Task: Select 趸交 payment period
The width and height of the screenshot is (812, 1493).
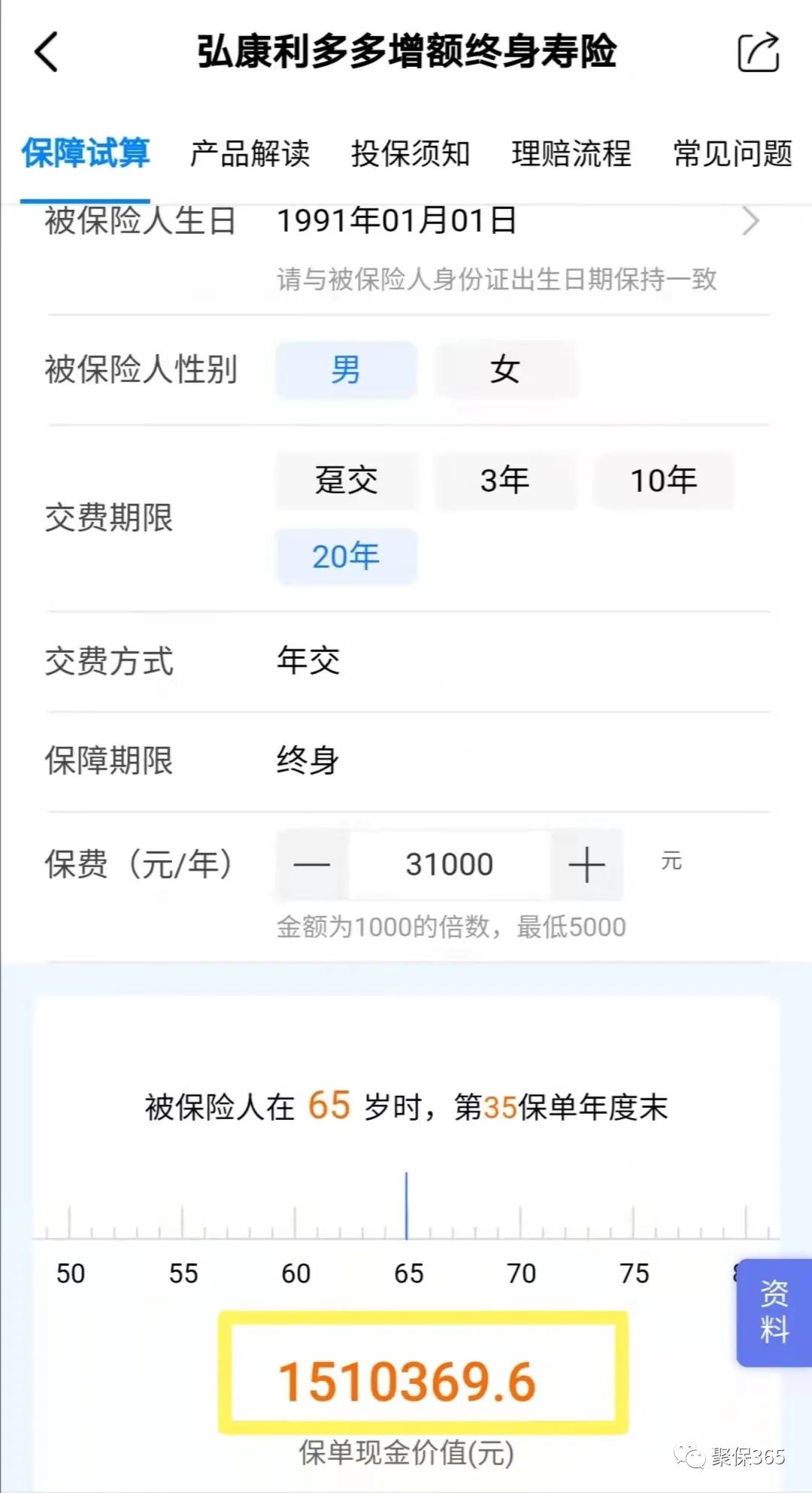Action: [x=346, y=481]
